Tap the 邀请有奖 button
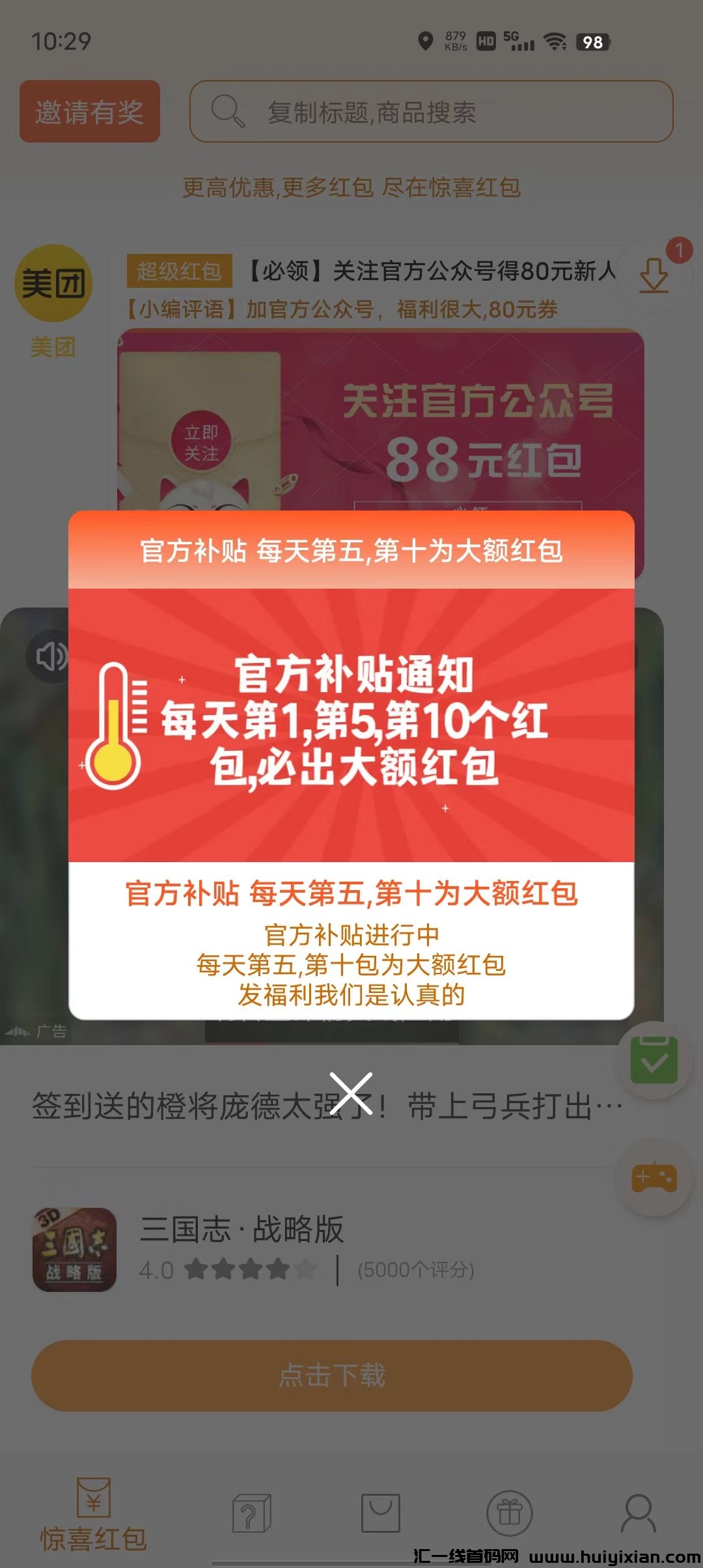This screenshot has height=1568, width=703. pyautogui.click(x=89, y=112)
